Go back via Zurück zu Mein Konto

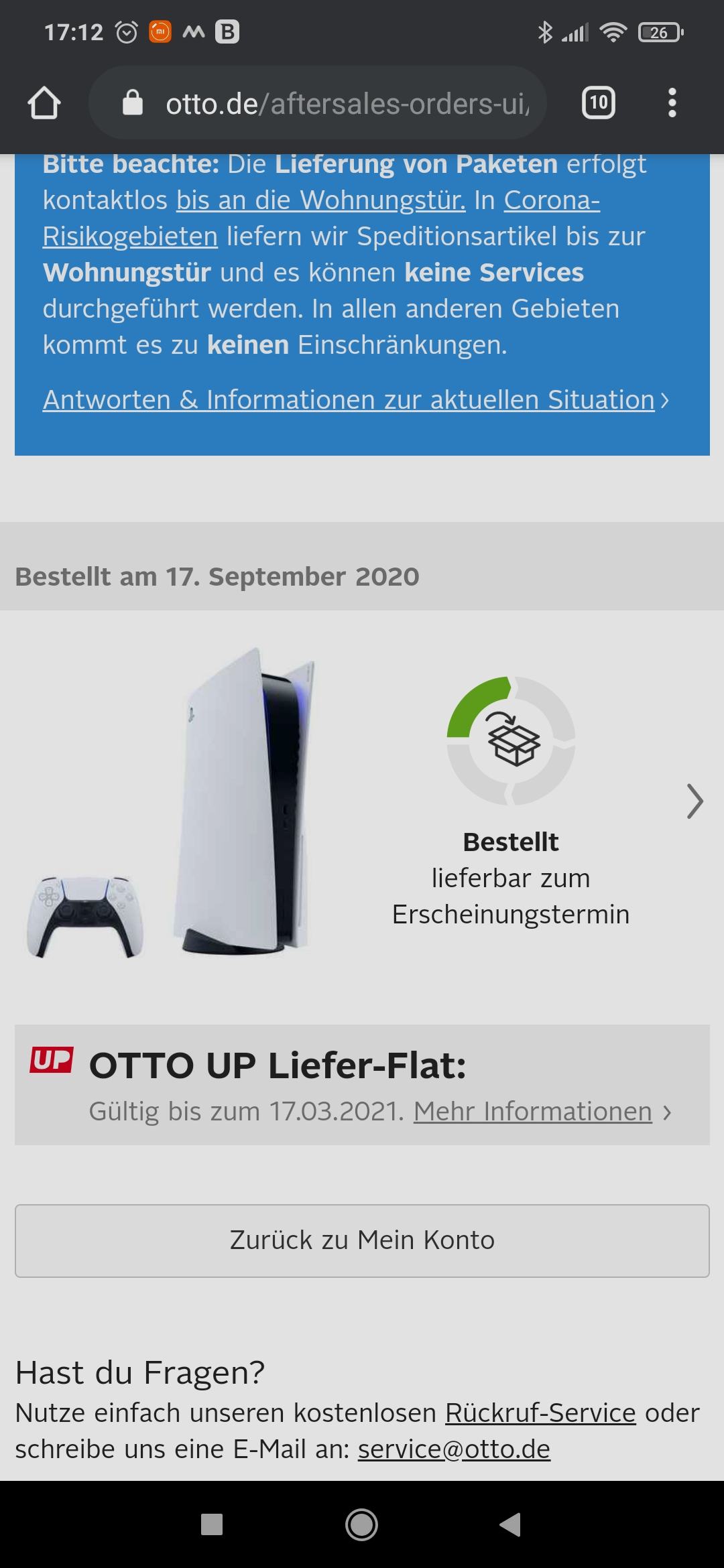click(x=362, y=1240)
